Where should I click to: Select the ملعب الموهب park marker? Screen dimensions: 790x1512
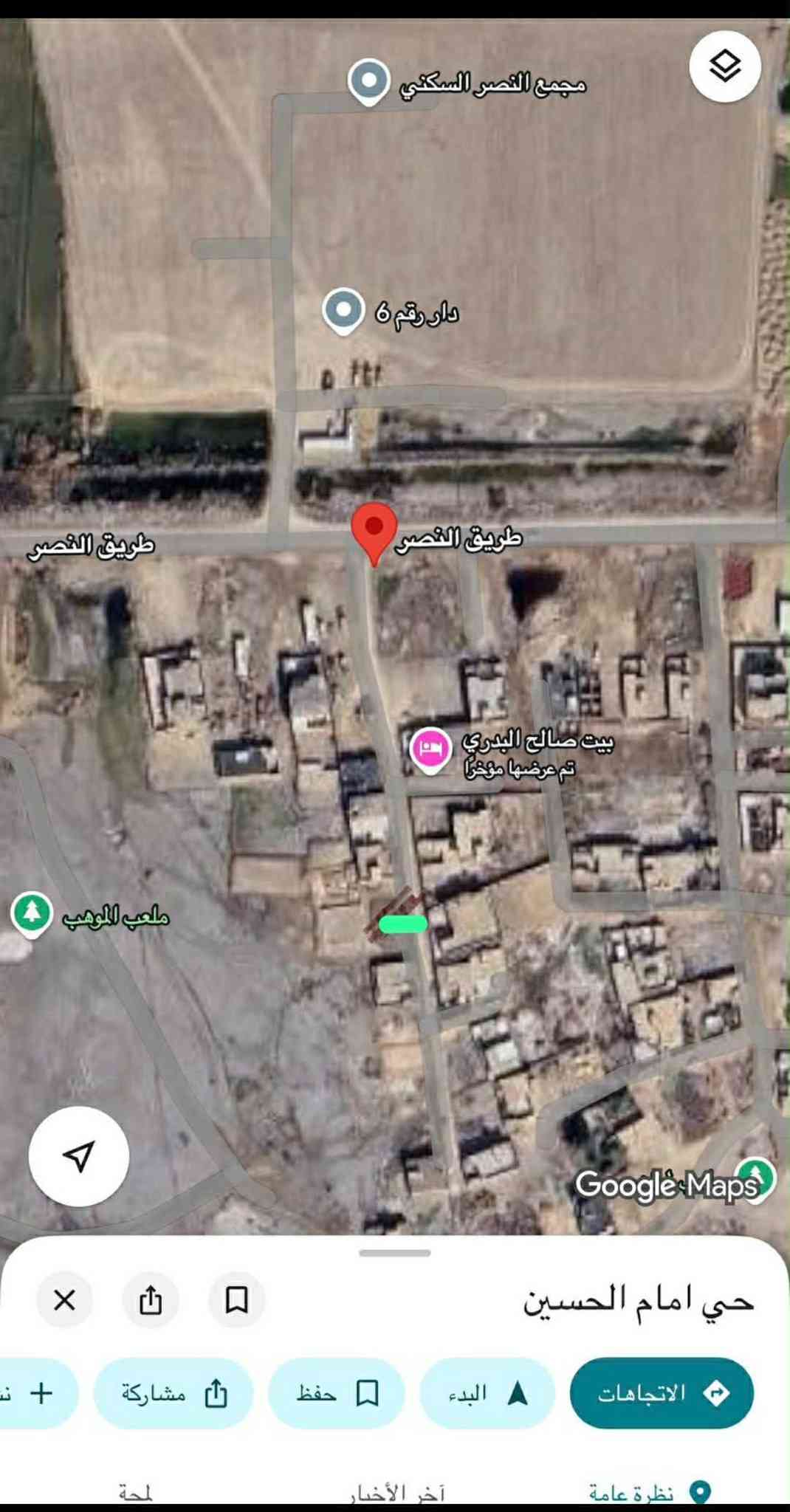pos(31,913)
